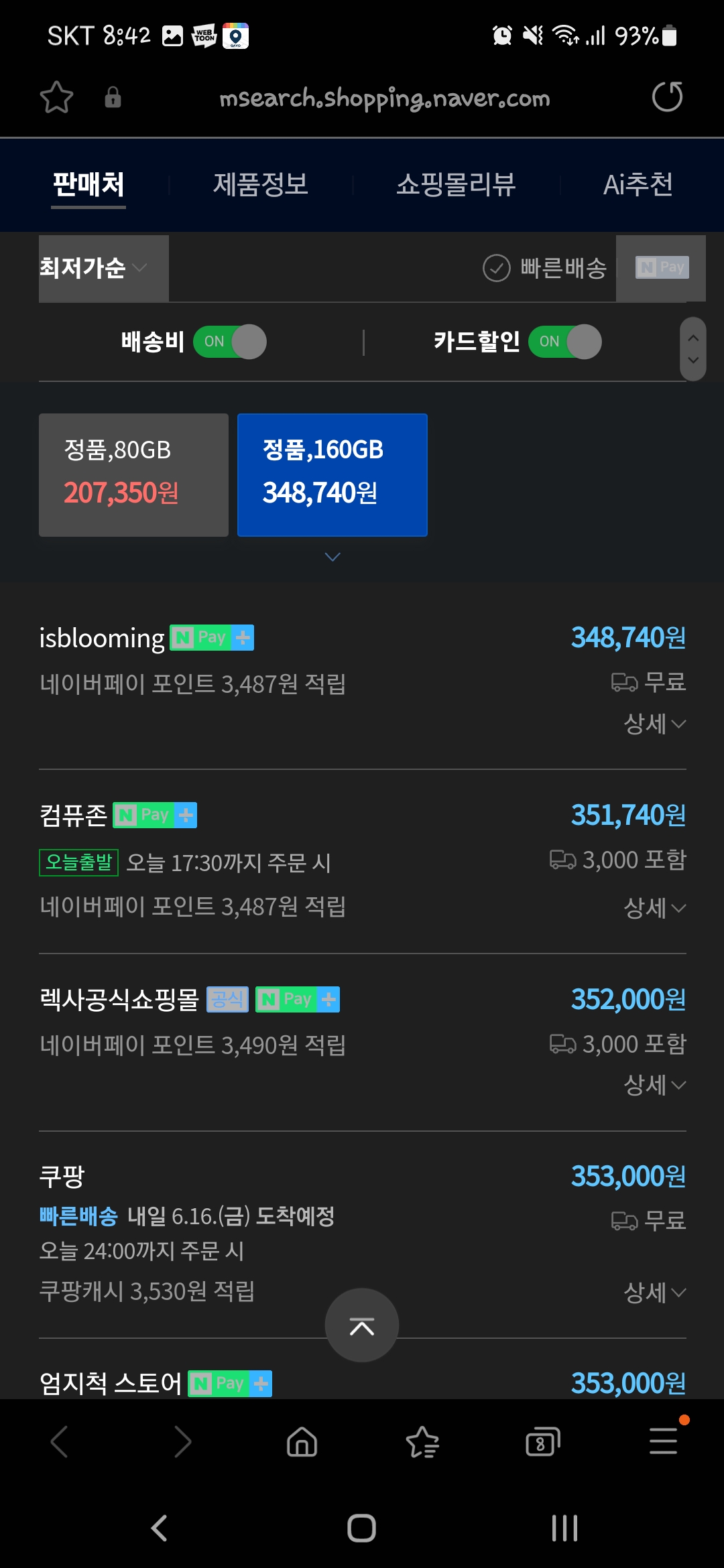Reload the page
The width and height of the screenshot is (724, 1568).
point(667,97)
